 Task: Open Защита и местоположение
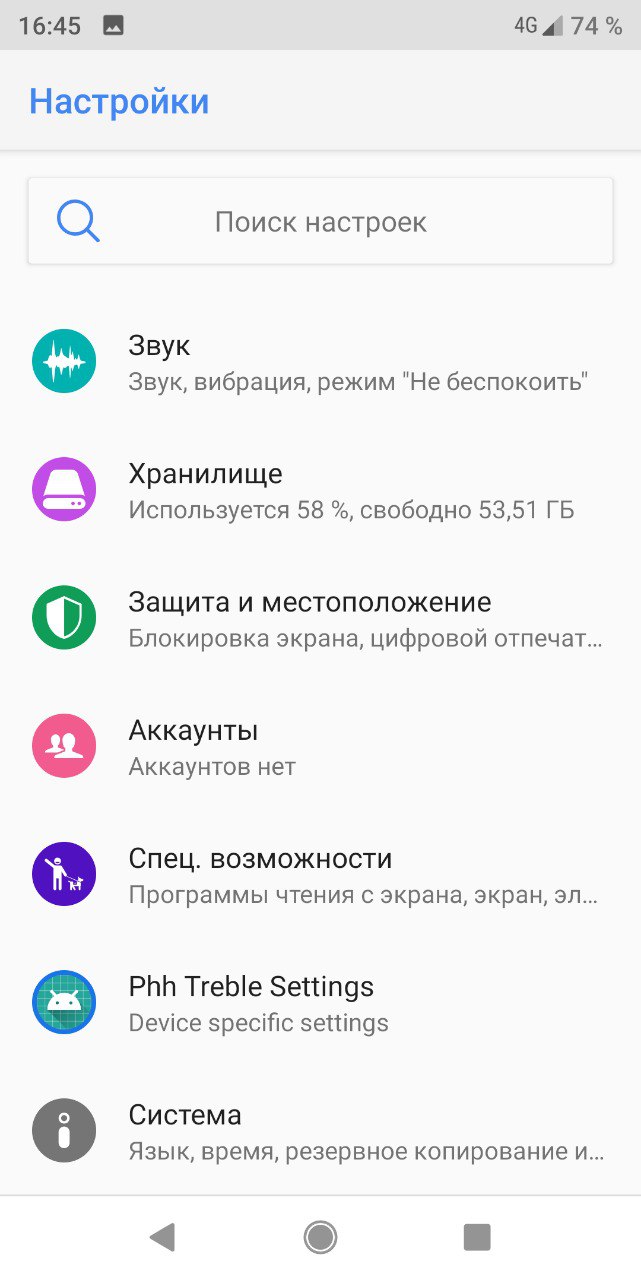click(x=320, y=618)
